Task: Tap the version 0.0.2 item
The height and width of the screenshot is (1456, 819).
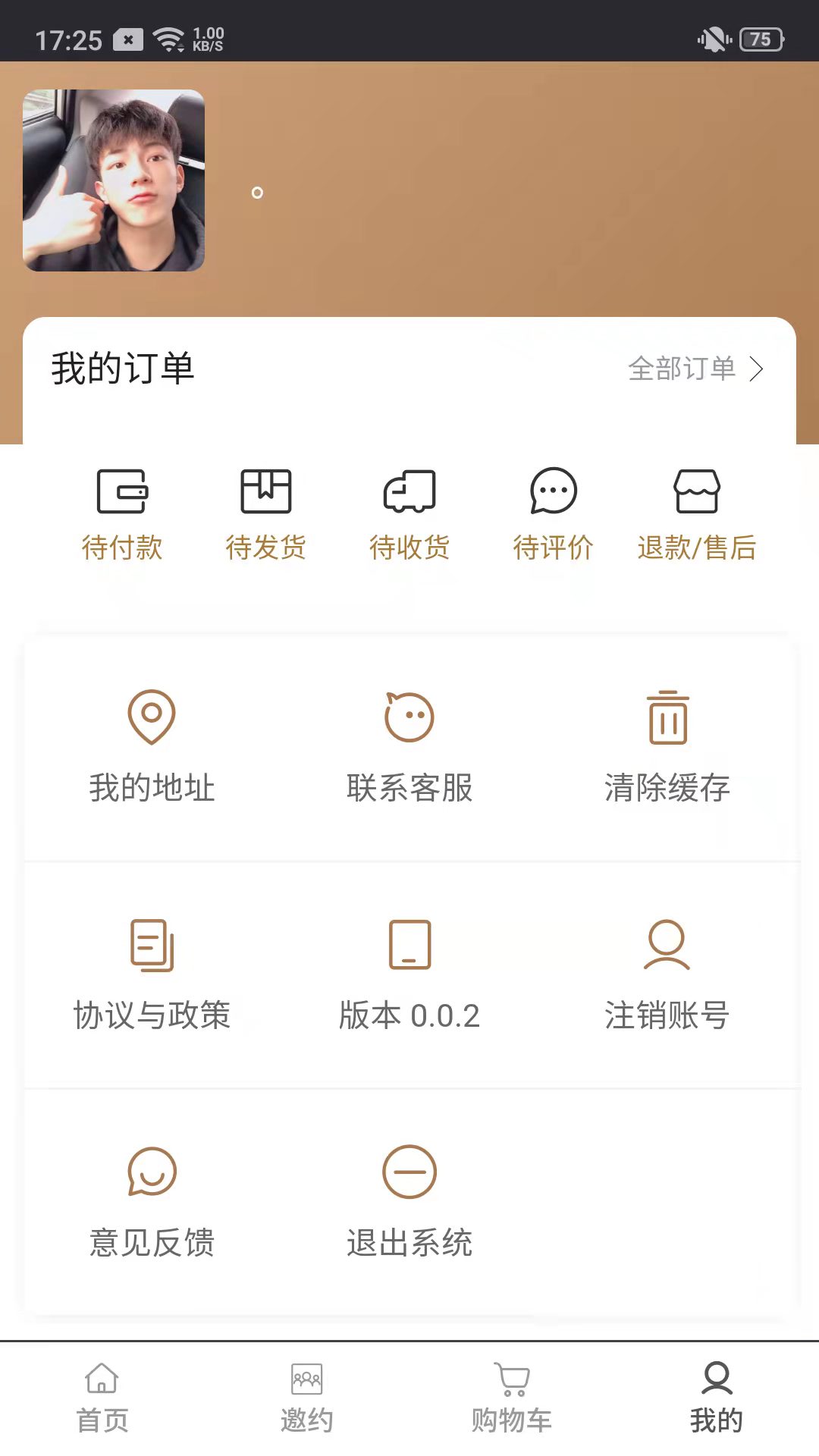Action: tap(409, 974)
